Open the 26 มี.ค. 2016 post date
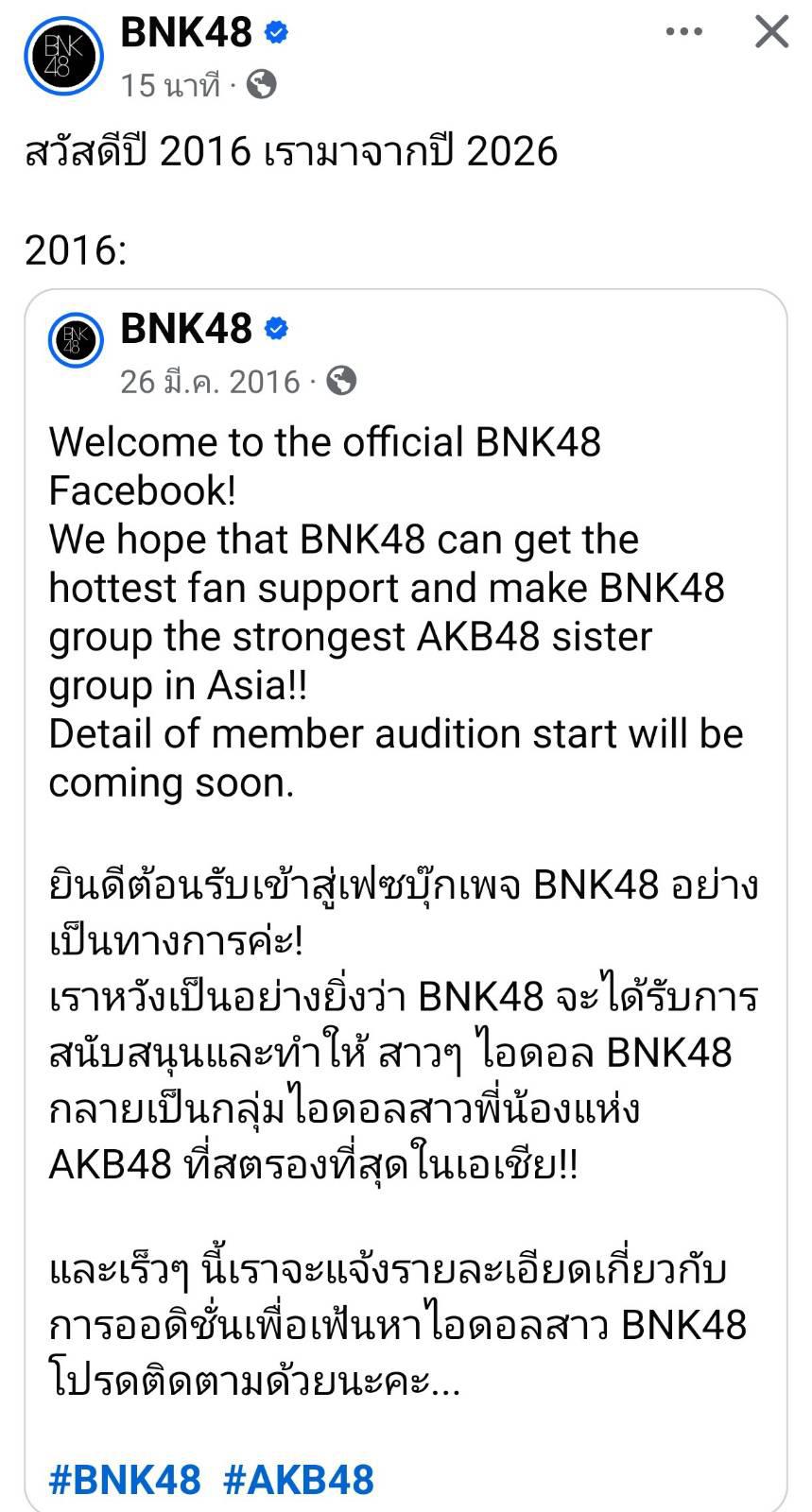Viewport: 812px width, 1512px height. [x=210, y=381]
